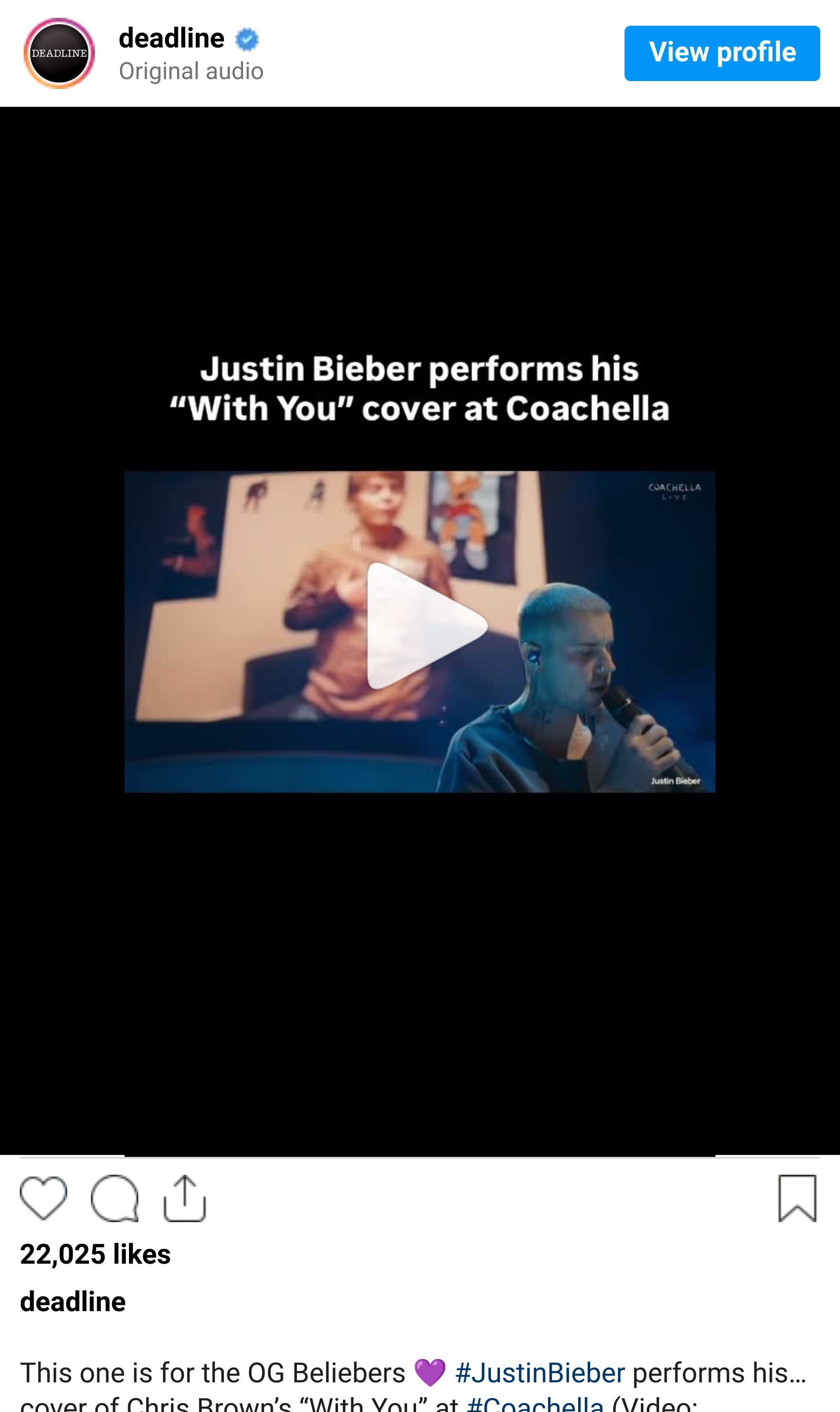Share this post
This screenshot has width=840, height=1412.
(x=184, y=1198)
